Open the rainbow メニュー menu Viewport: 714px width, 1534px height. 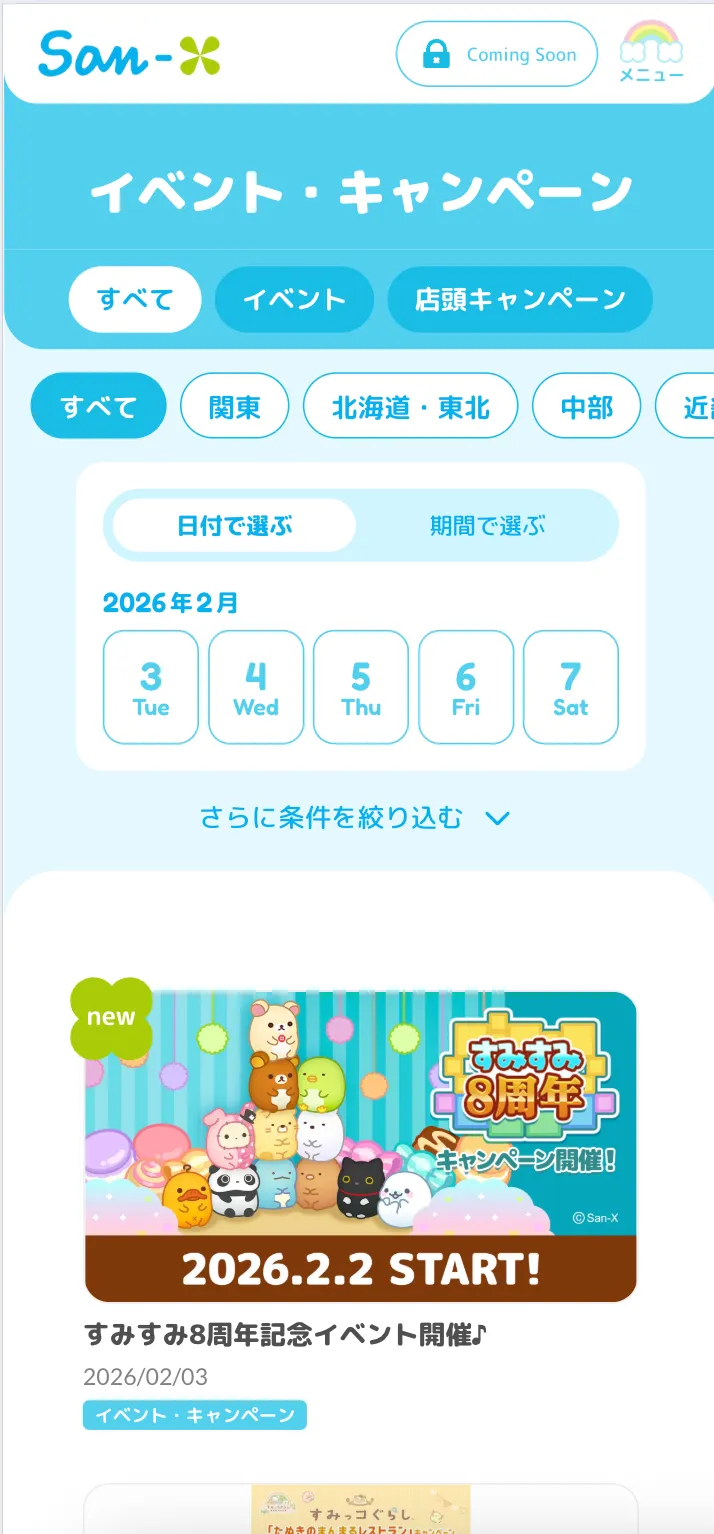(x=651, y=54)
